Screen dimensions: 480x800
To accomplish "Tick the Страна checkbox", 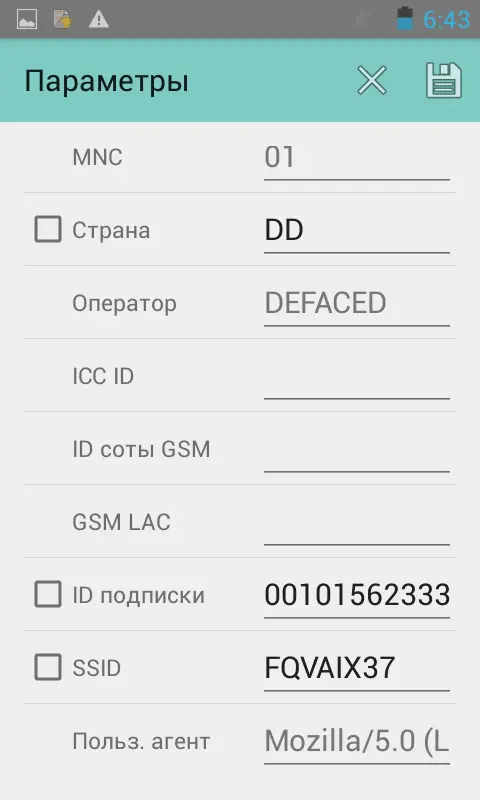I will [x=48, y=229].
